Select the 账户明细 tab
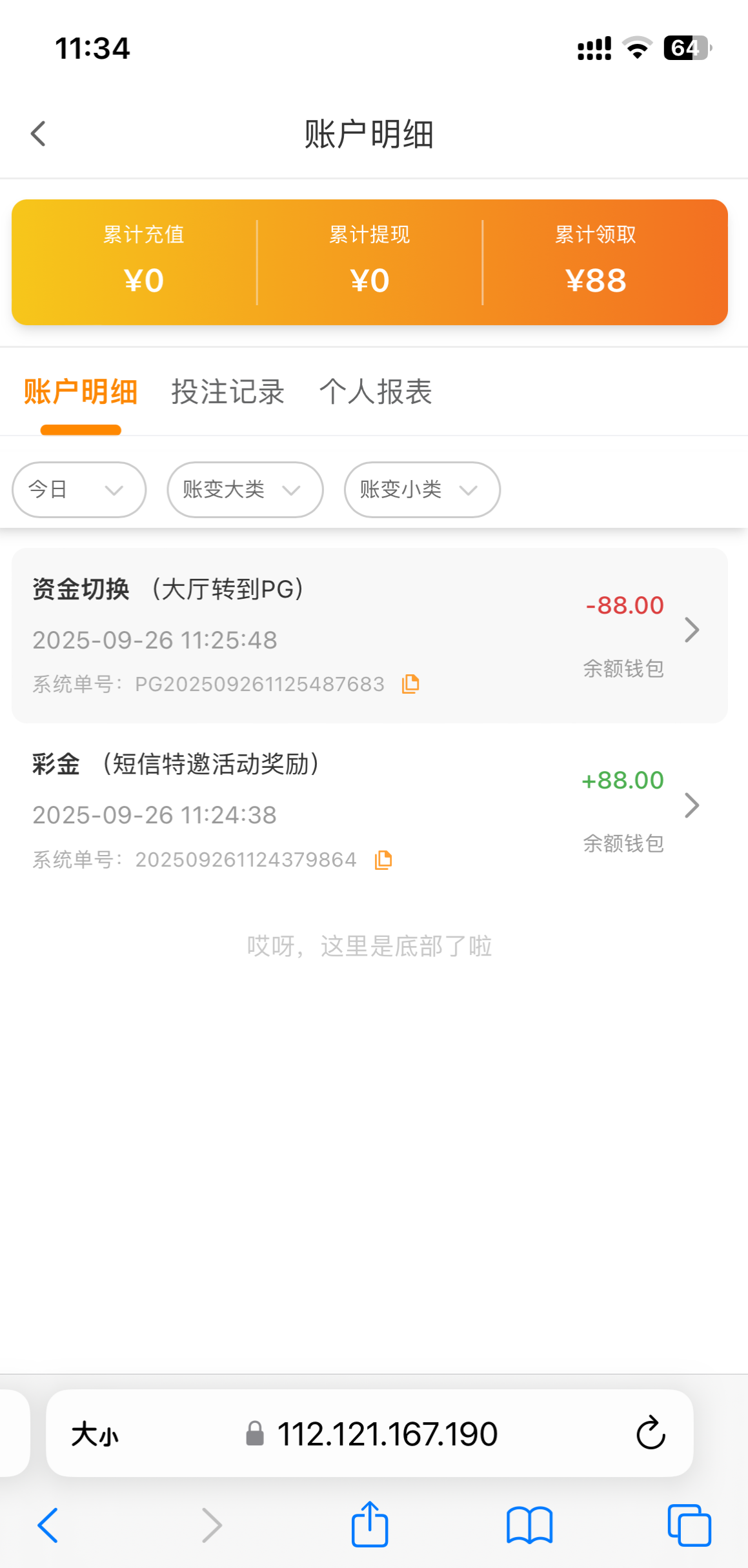 pos(81,392)
